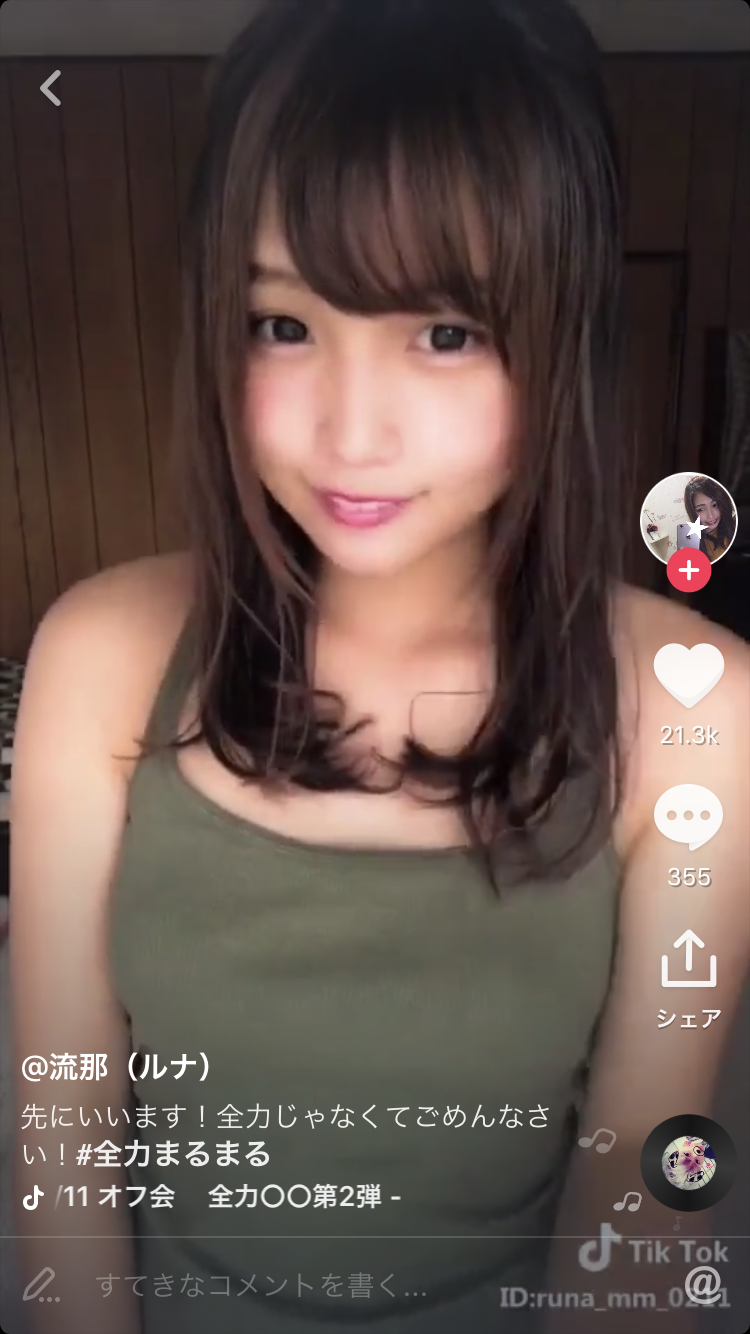Mention someone with the @ icon
The width and height of the screenshot is (750, 1334).
tap(704, 1281)
